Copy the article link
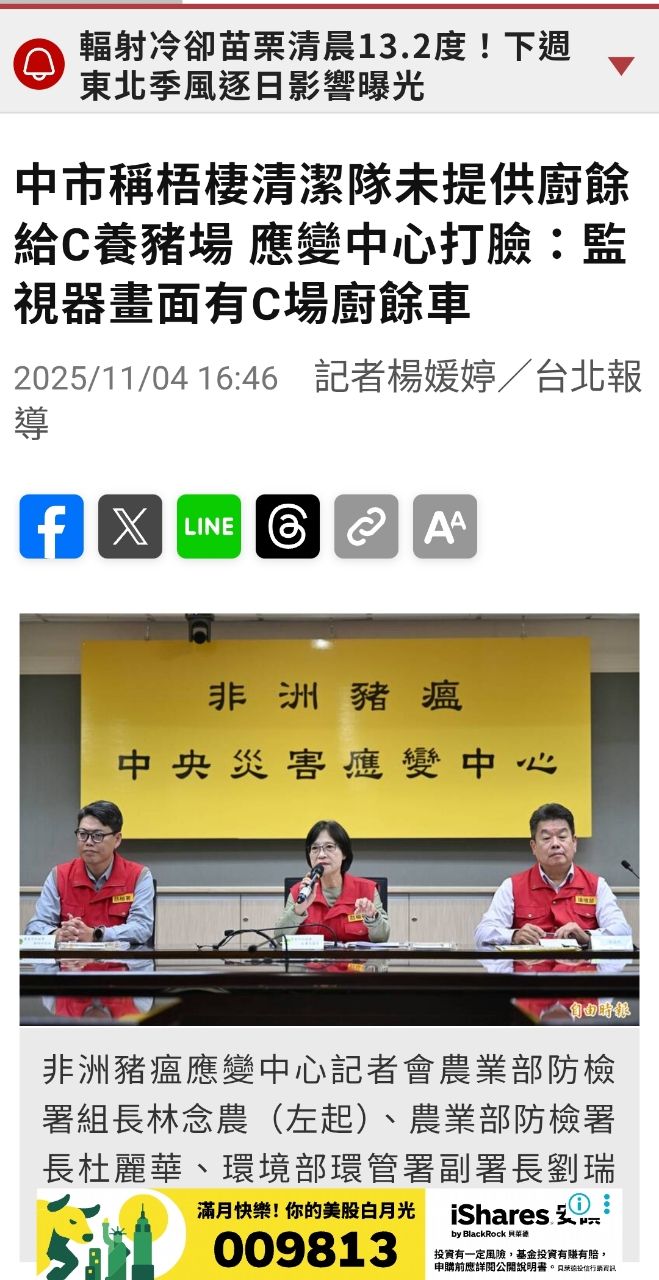This screenshot has height=1280, width=659. click(x=366, y=526)
